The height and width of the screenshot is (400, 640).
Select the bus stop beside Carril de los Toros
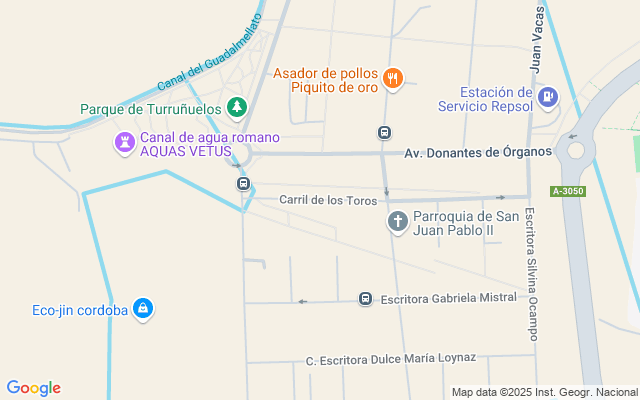pyautogui.click(x=243, y=184)
